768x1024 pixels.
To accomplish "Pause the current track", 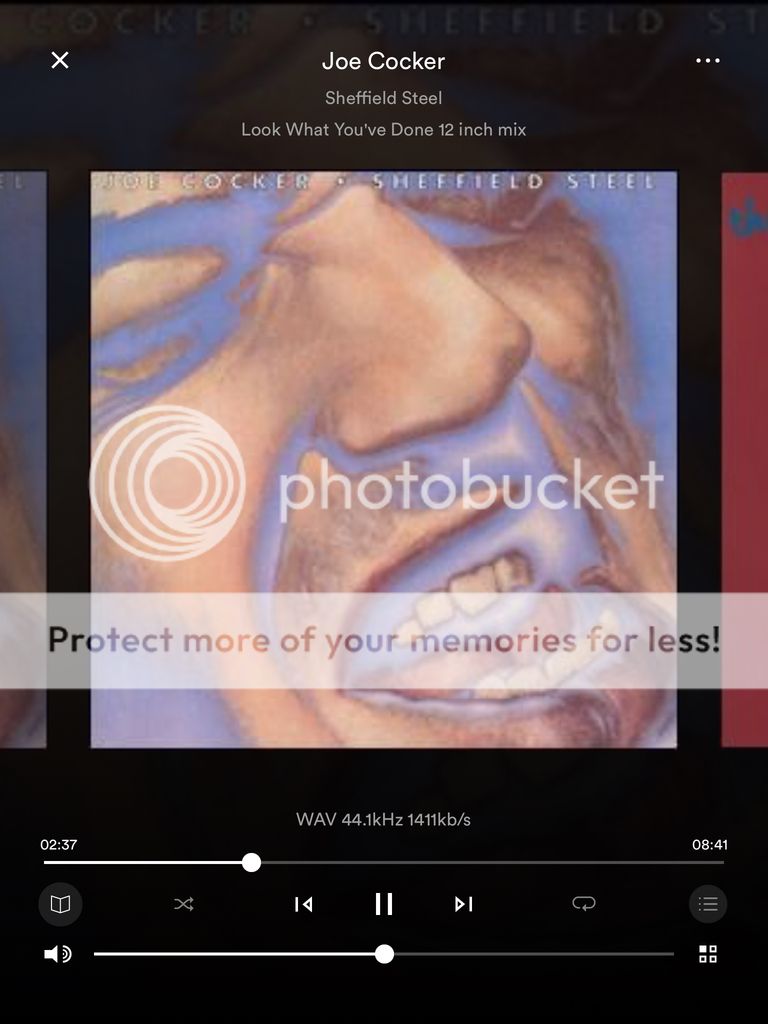I will [384, 904].
